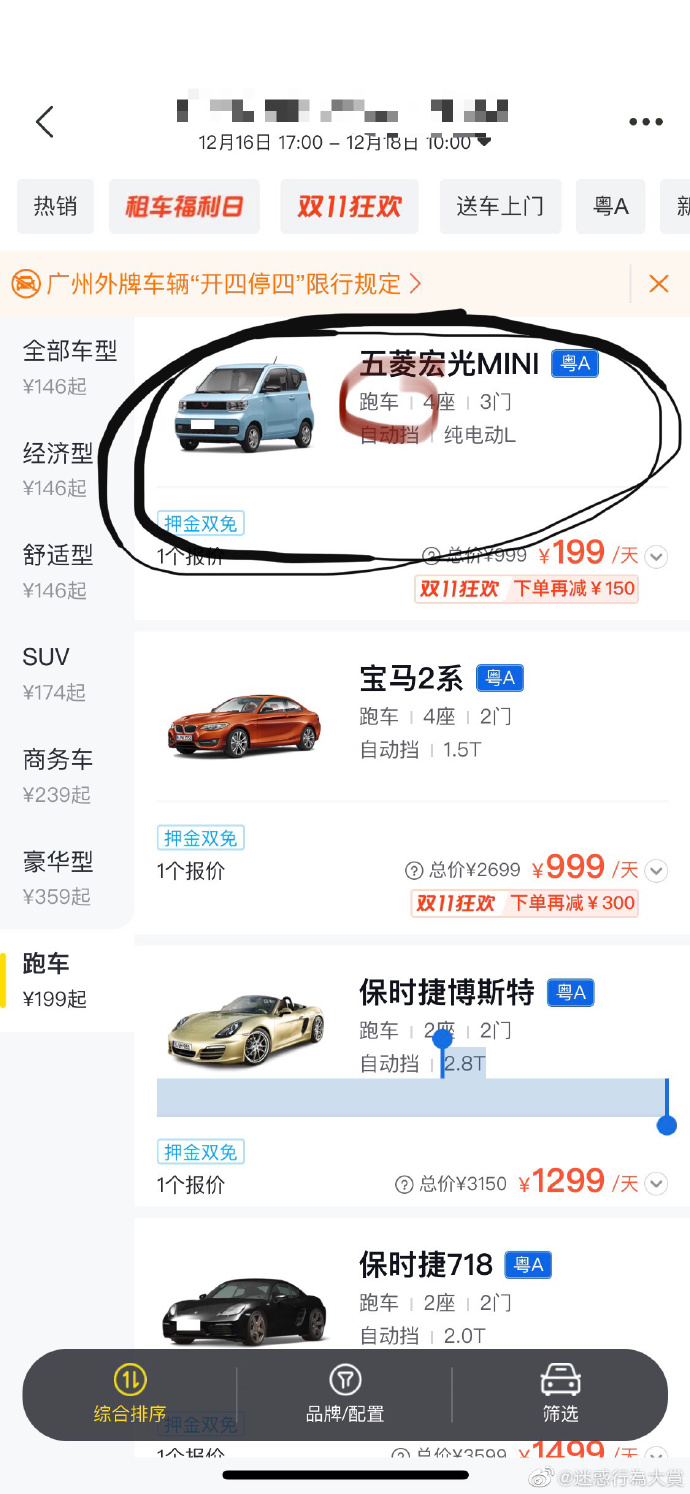Open 综合排序 sorting options
690x1494 pixels.
(x=130, y=1394)
